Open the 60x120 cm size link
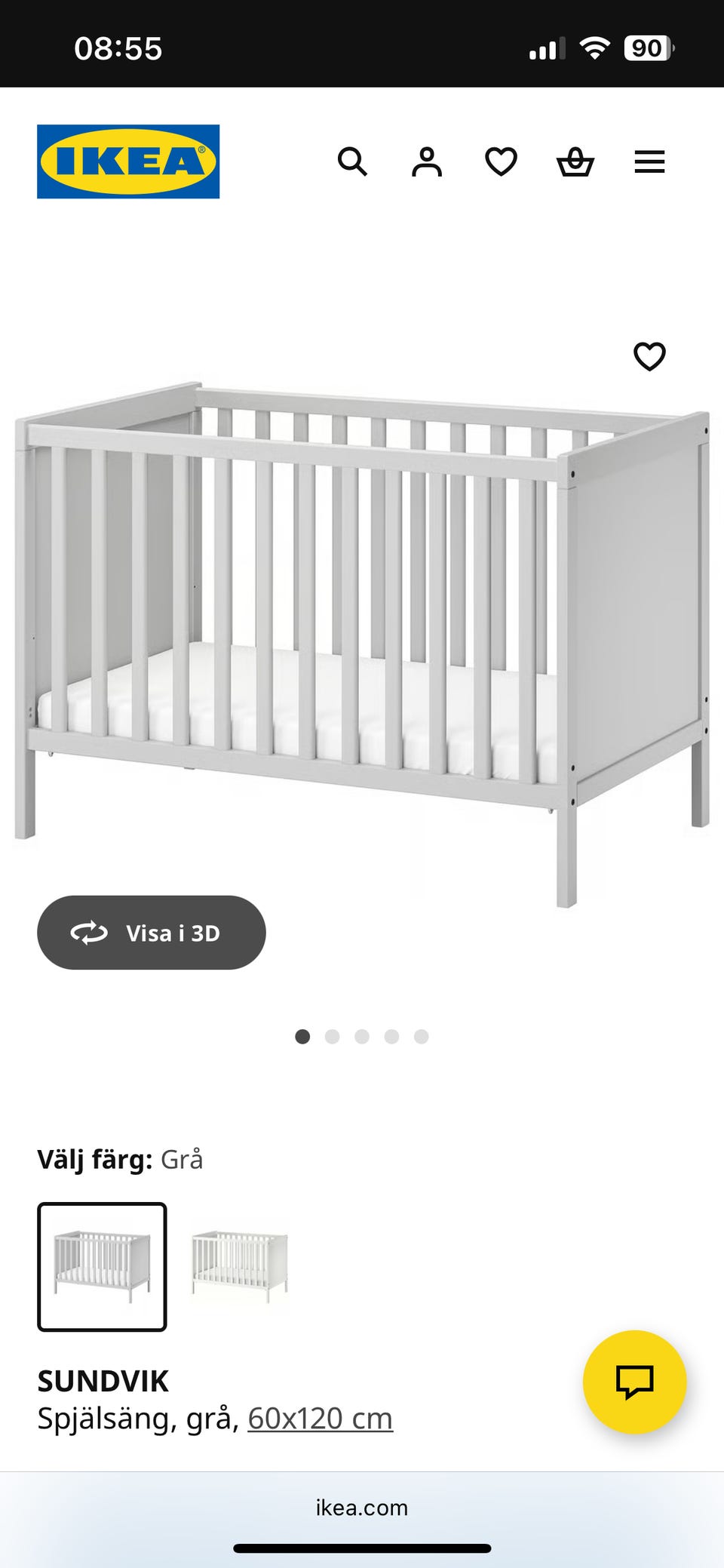 (x=320, y=1419)
